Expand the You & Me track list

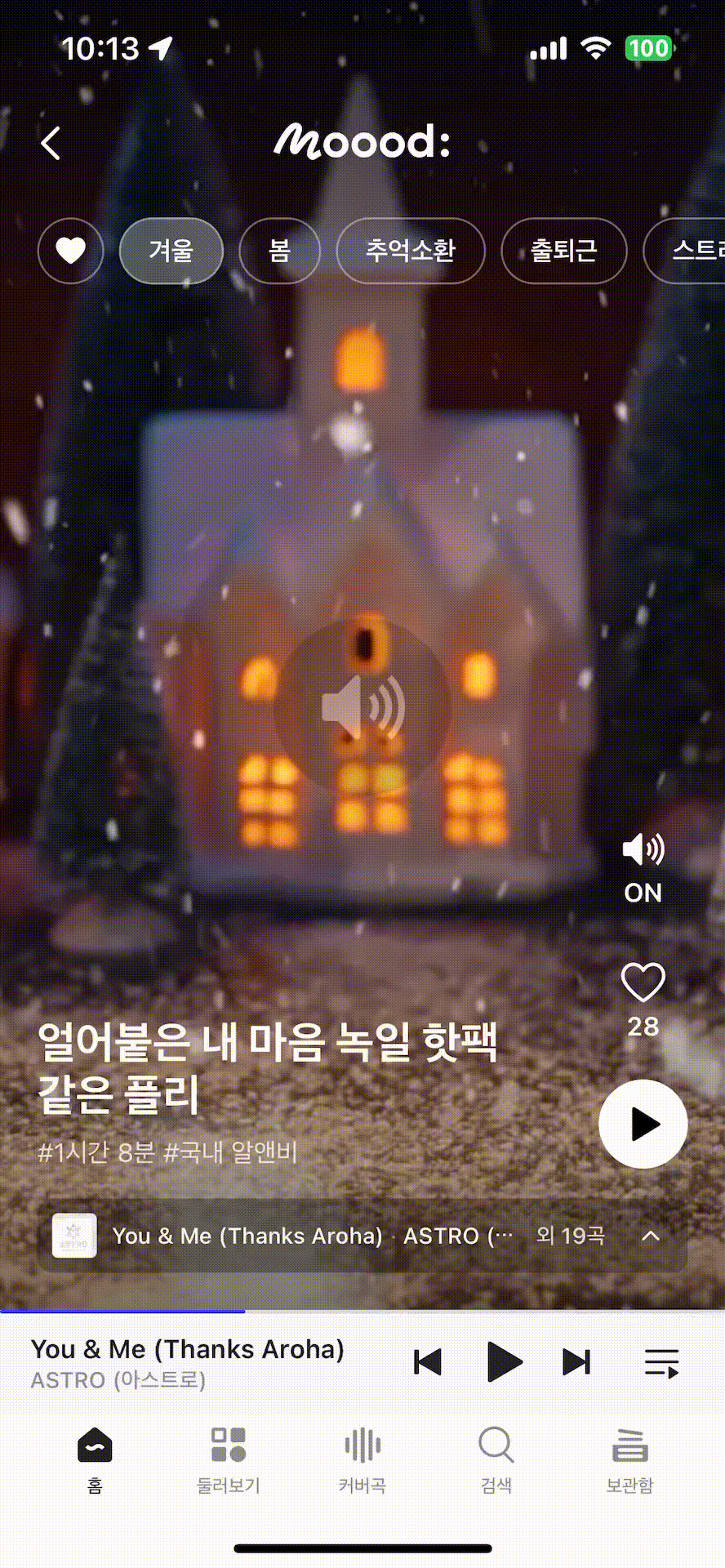(x=651, y=1236)
